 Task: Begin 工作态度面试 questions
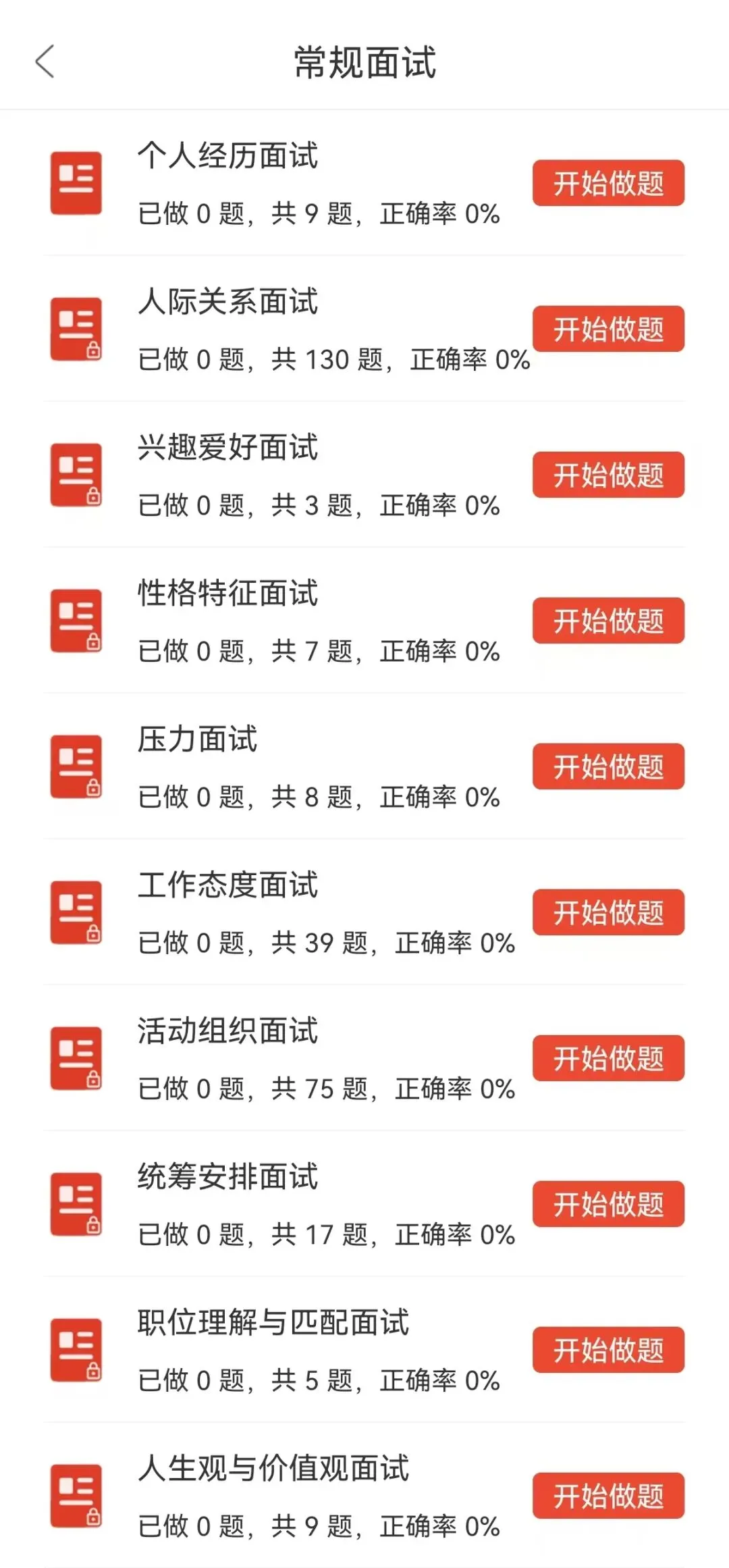[608, 912]
